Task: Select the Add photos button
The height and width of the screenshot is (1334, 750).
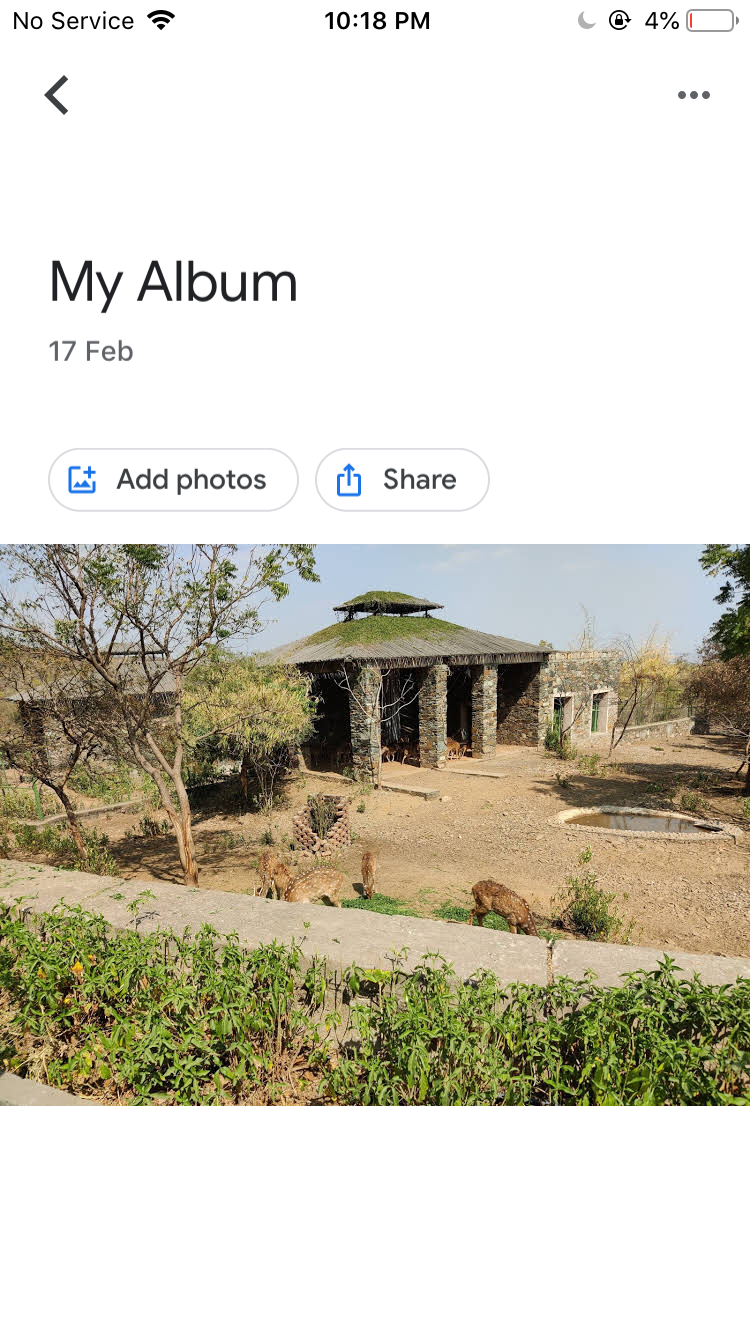Action: (x=172, y=479)
